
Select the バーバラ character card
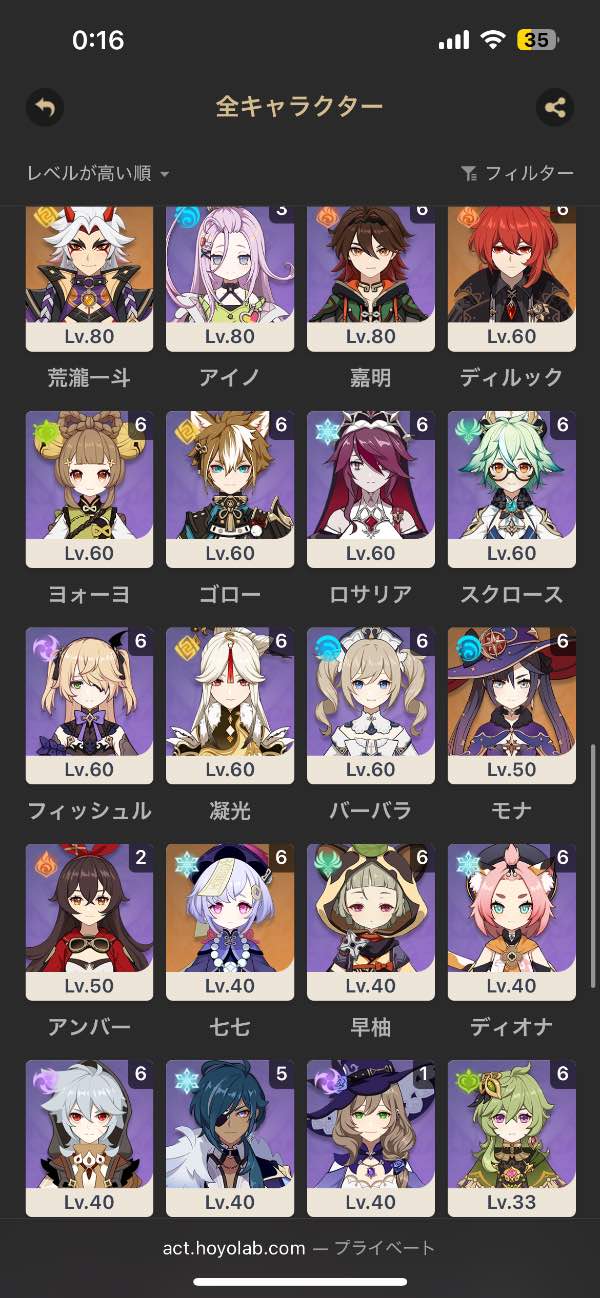tap(371, 706)
